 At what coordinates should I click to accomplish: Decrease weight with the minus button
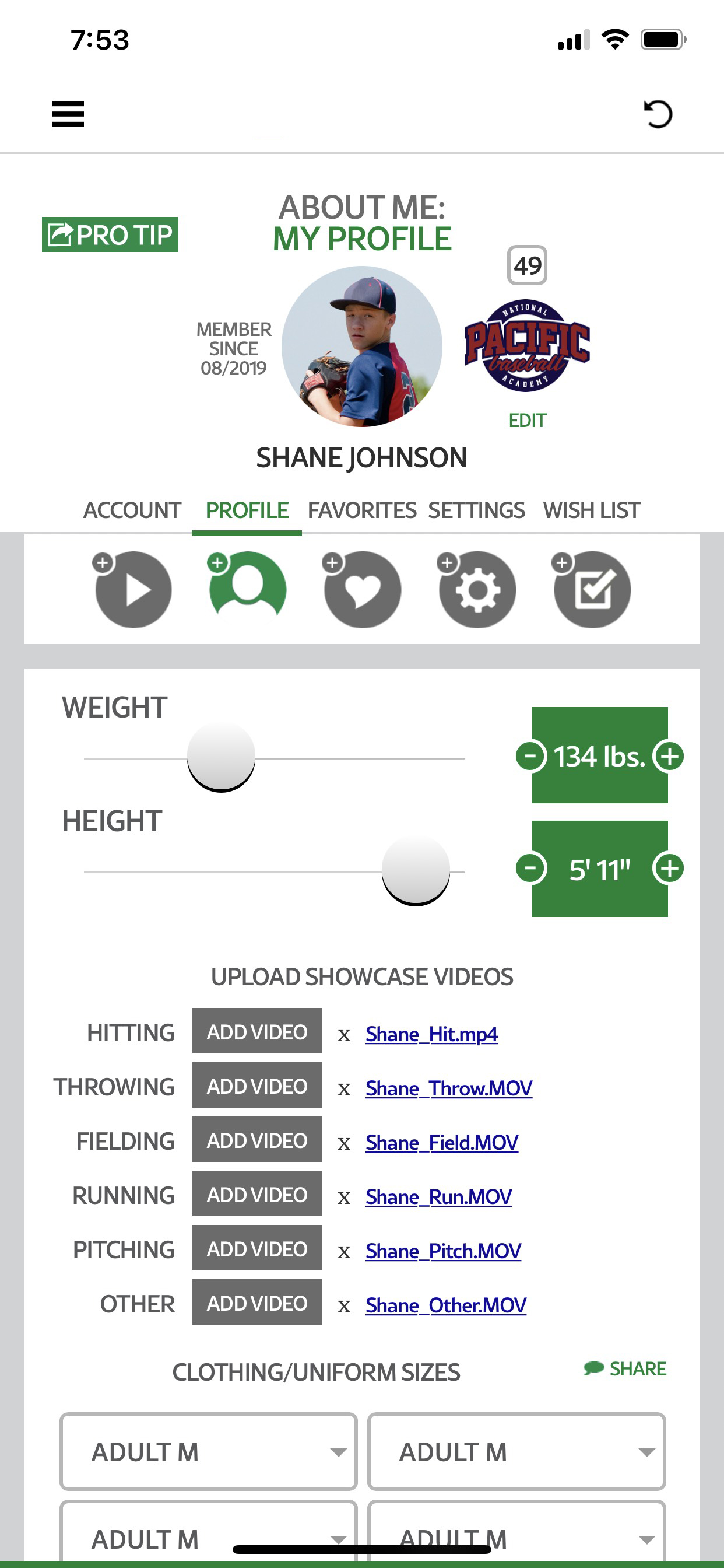click(530, 756)
